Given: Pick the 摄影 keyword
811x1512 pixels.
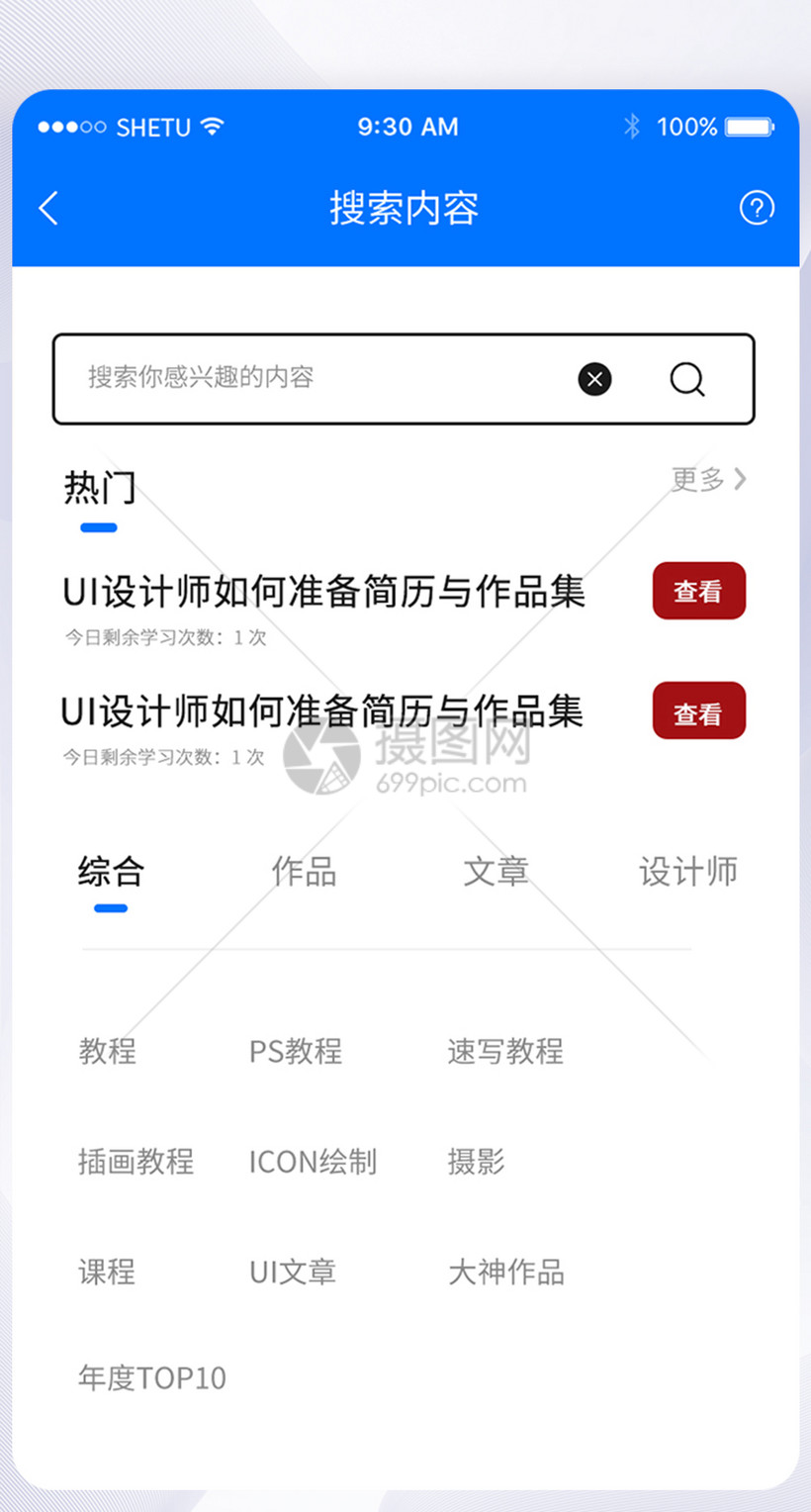Looking at the screenshot, I should (476, 1161).
